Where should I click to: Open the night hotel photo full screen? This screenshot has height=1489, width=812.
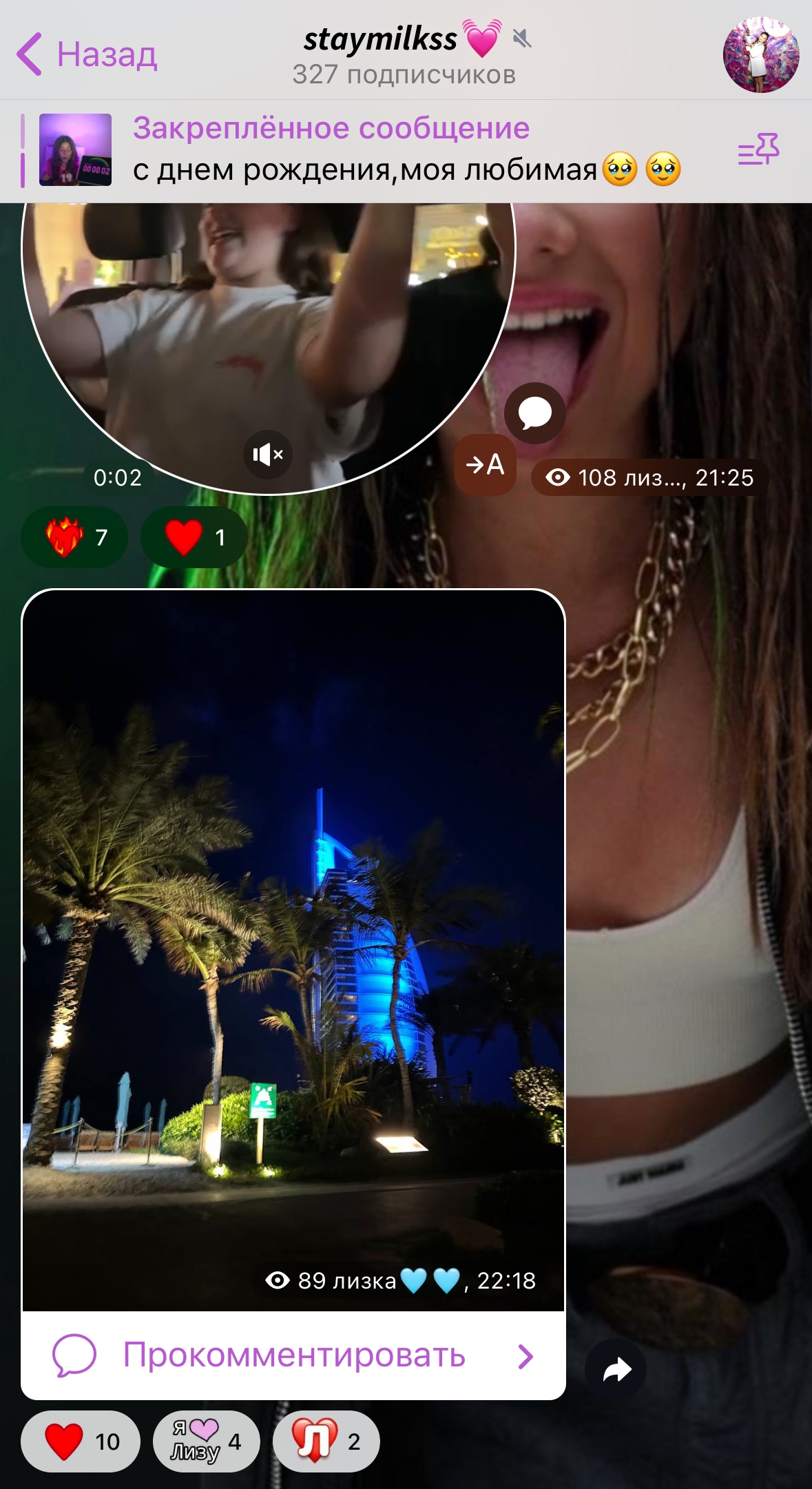(x=293, y=950)
